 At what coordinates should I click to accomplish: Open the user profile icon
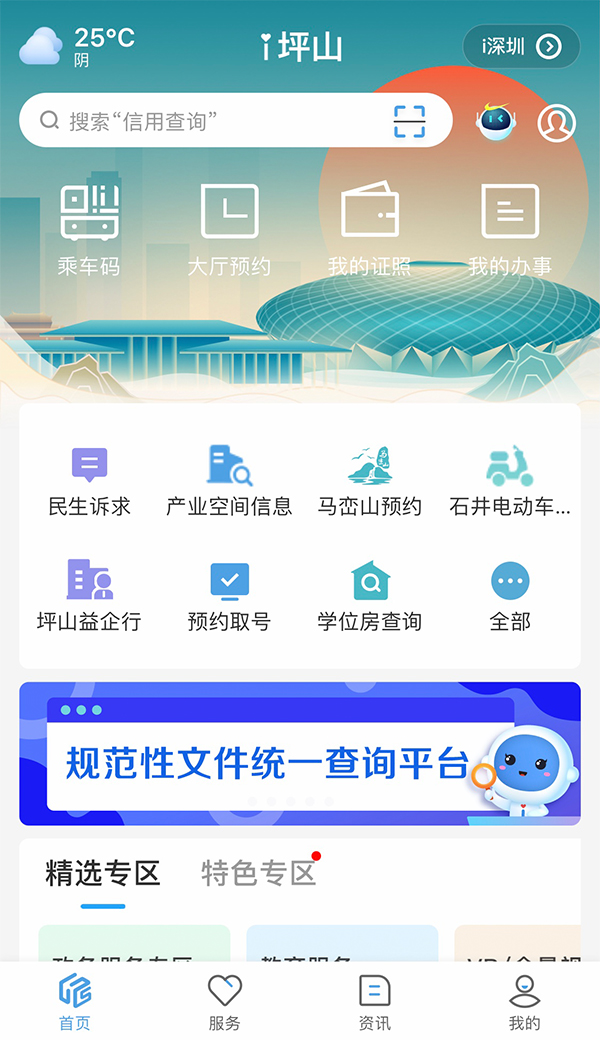point(557,123)
